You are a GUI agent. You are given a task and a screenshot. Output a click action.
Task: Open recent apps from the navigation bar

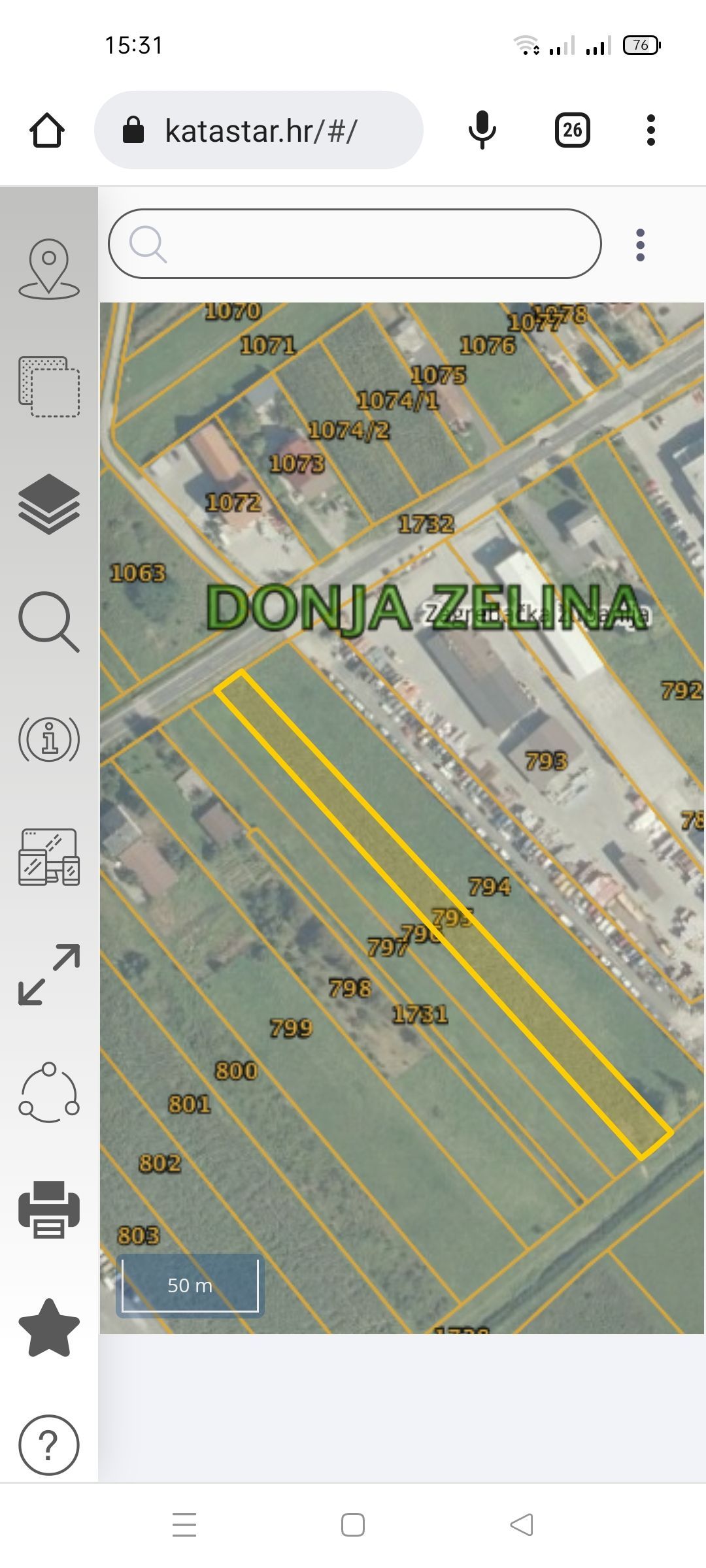point(184,1525)
